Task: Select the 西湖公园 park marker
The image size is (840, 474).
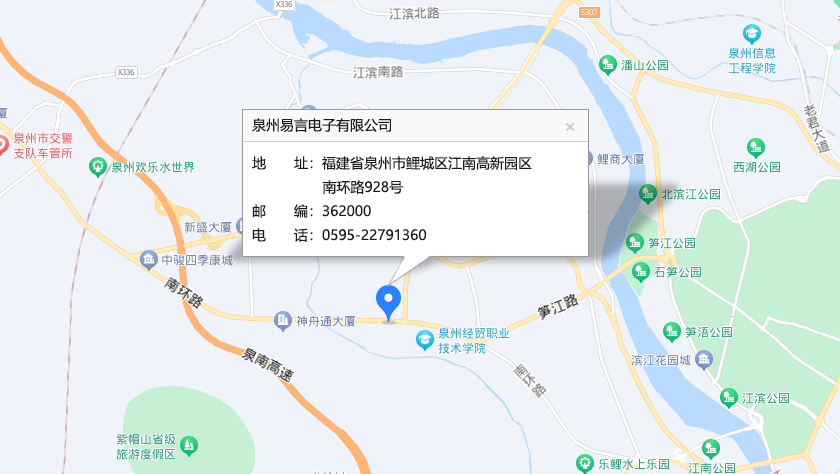Action: [757, 147]
